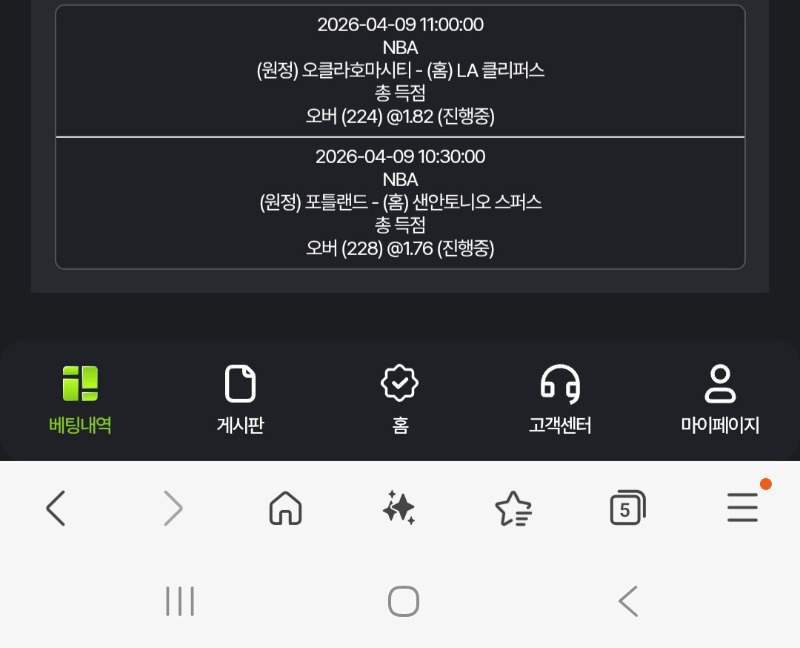Open the system recent apps
This screenshot has height=648, width=800.
coord(180,601)
